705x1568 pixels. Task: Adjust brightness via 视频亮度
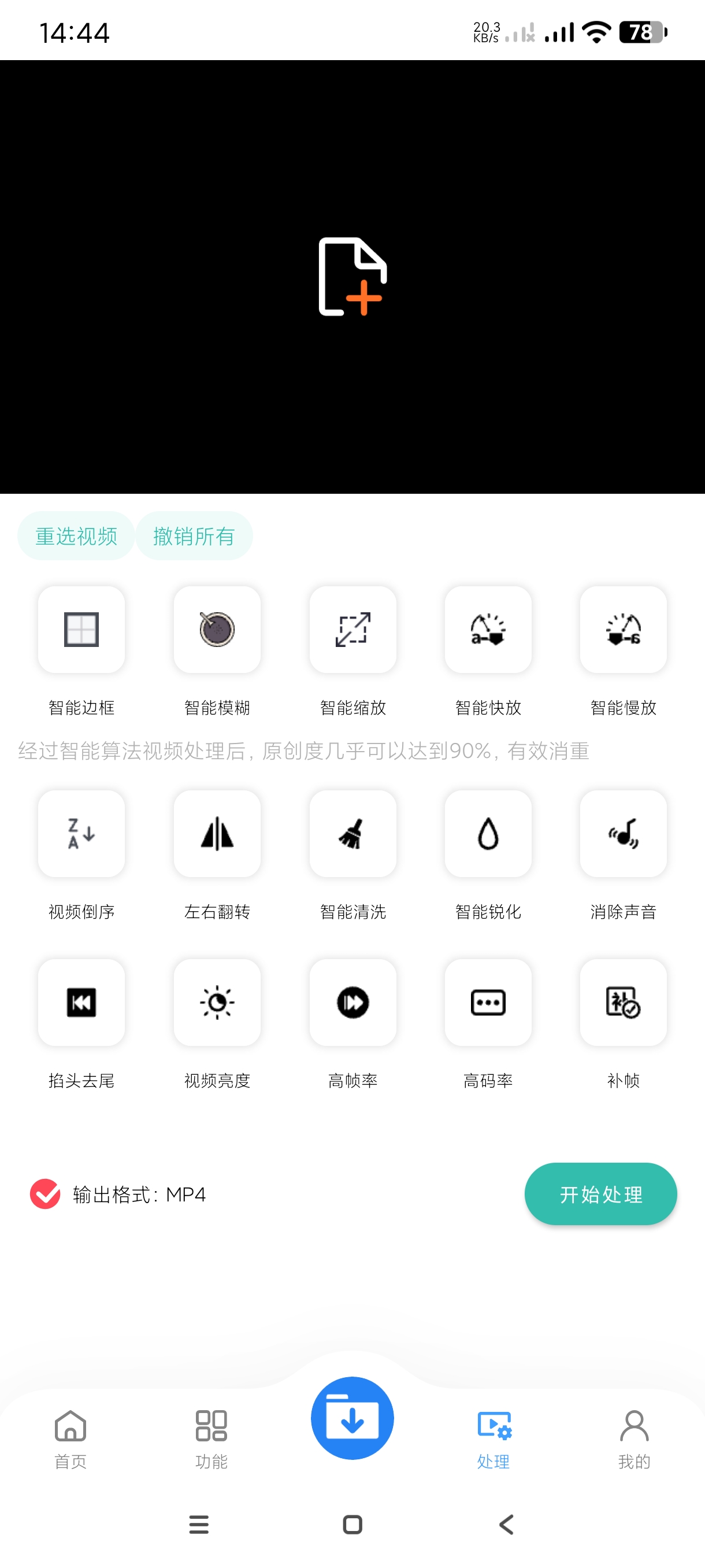click(217, 1003)
